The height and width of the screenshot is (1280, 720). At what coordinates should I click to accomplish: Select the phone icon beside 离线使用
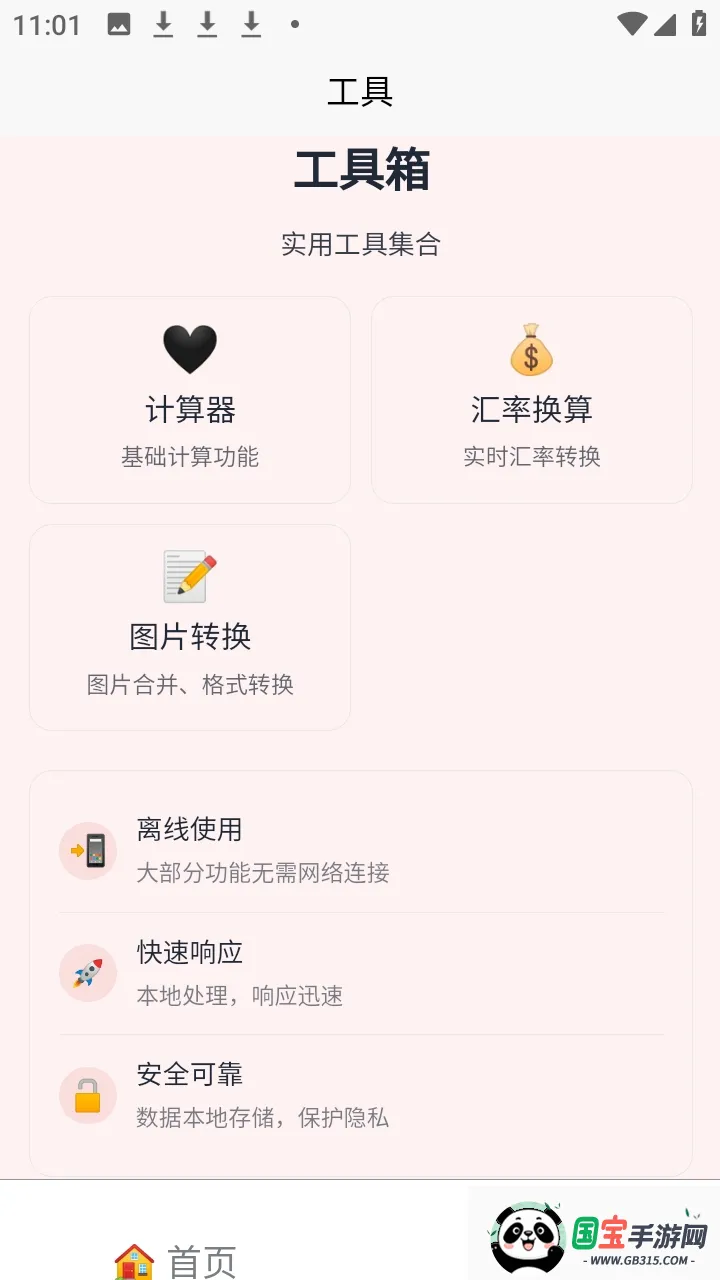point(87,850)
